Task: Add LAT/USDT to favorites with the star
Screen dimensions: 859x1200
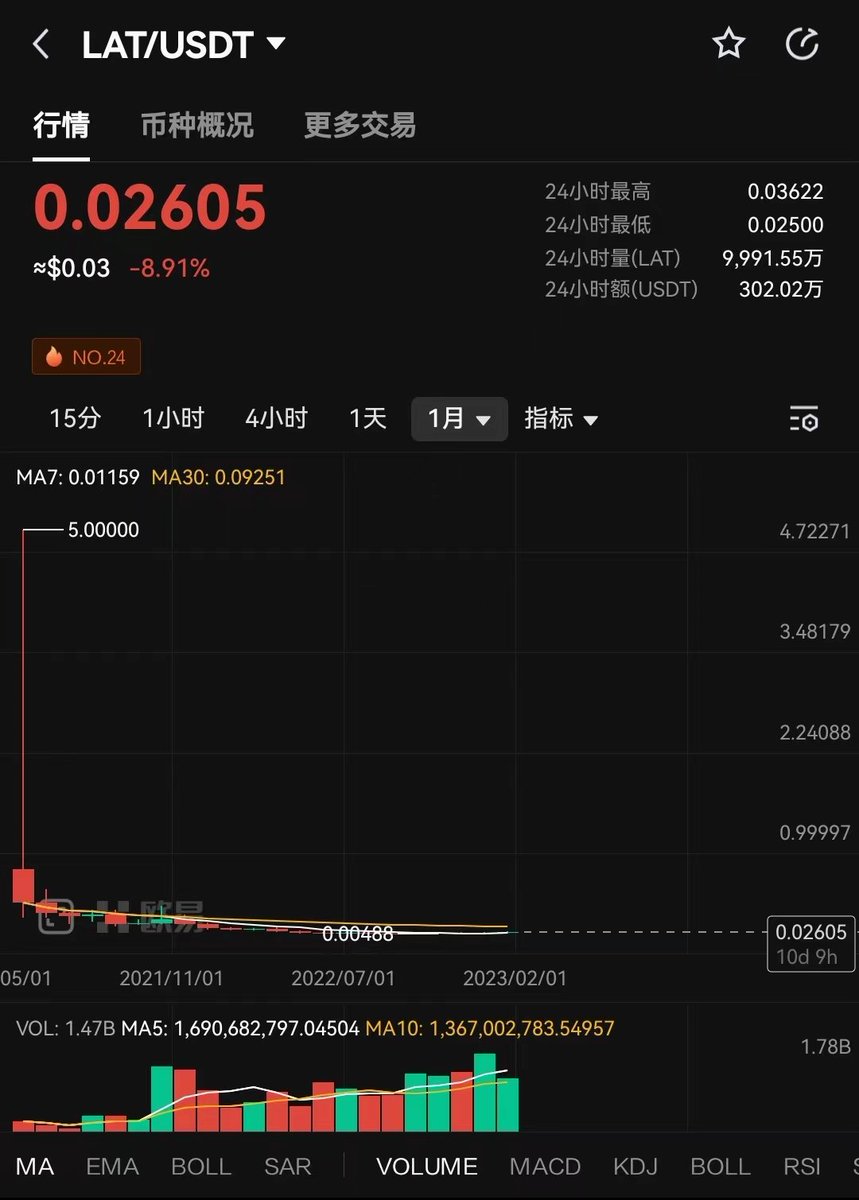Action: [728, 44]
